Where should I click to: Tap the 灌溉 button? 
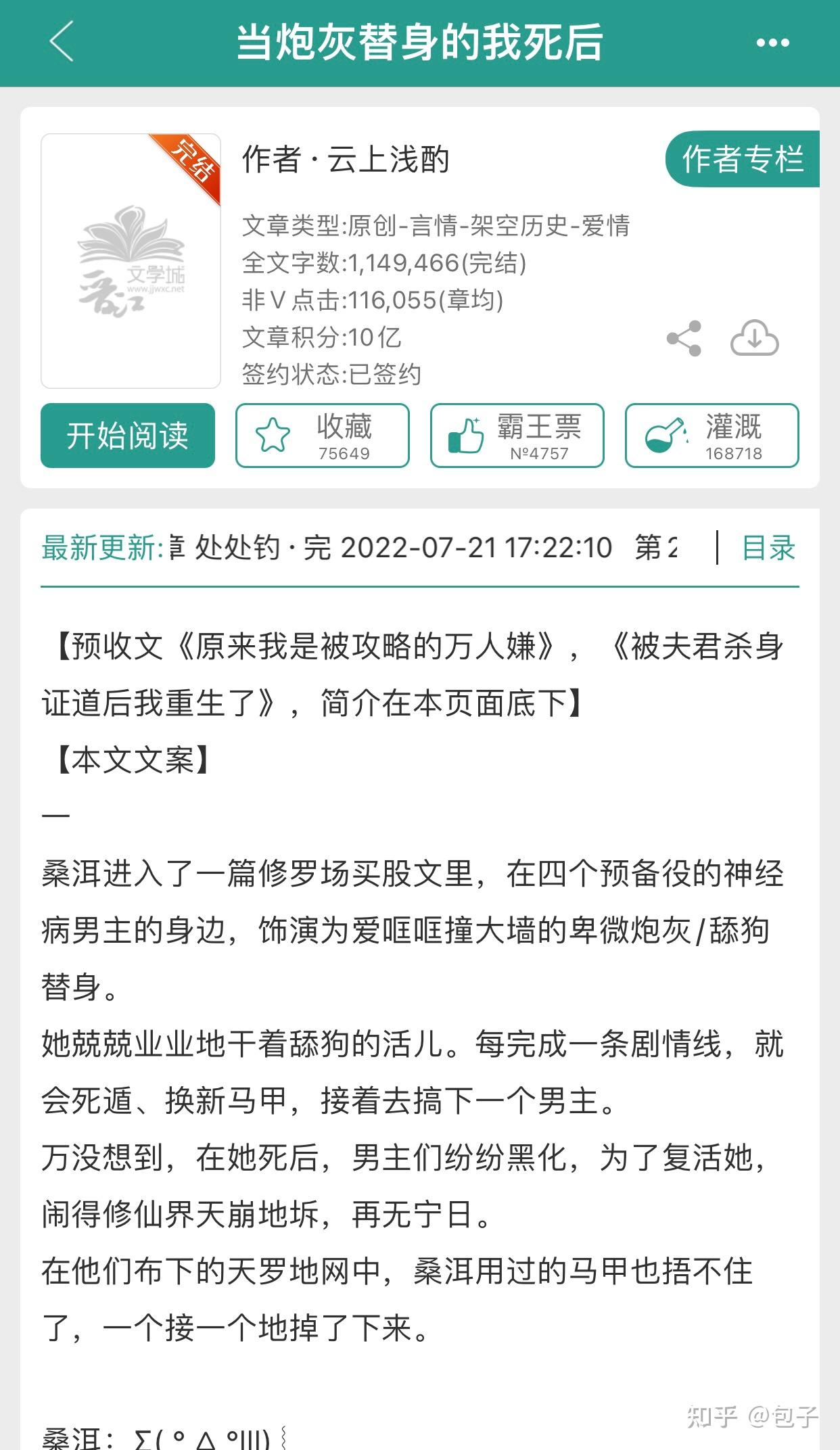(711, 436)
